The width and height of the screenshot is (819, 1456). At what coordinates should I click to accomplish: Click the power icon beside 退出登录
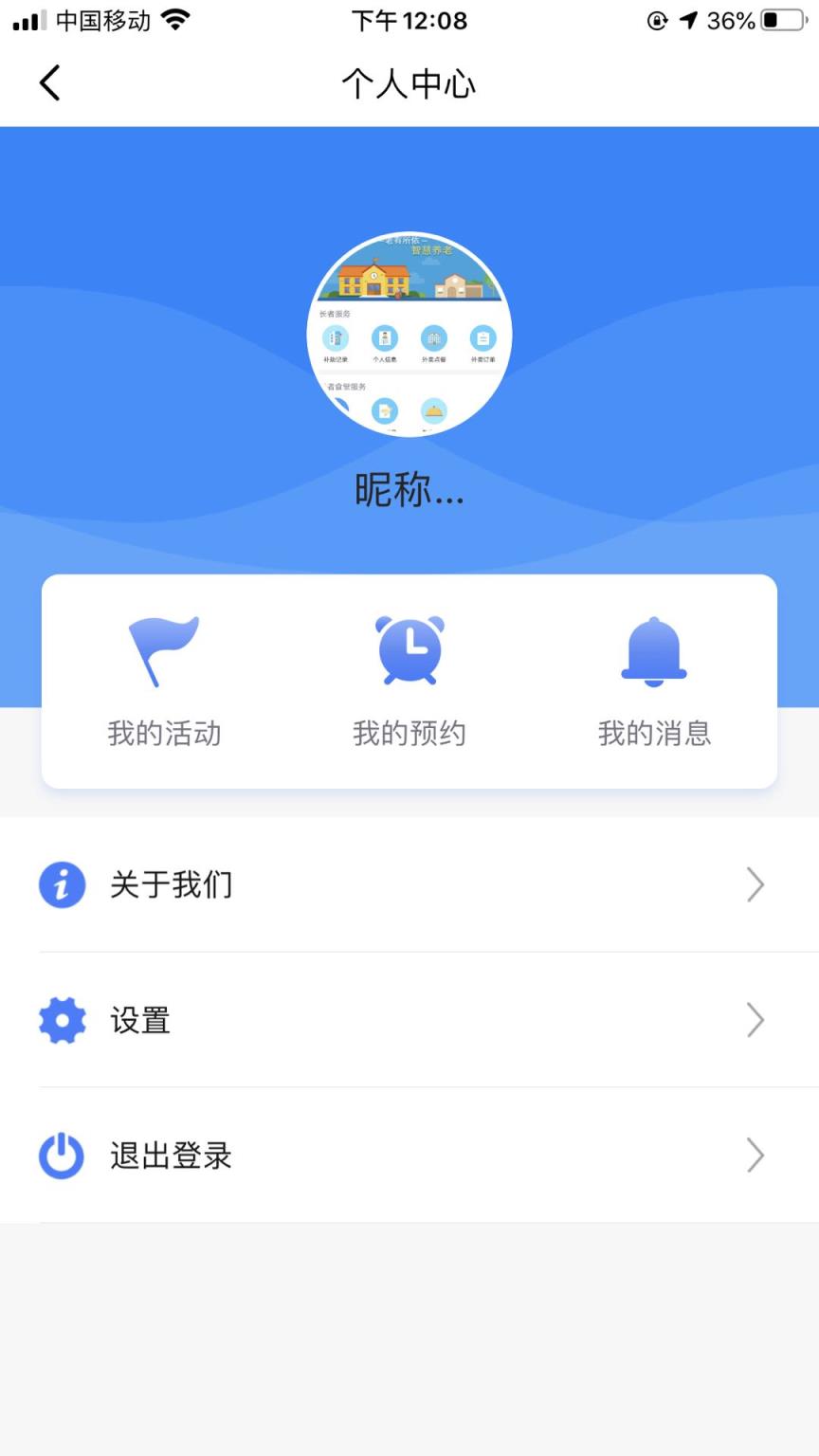tap(62, 1156)
